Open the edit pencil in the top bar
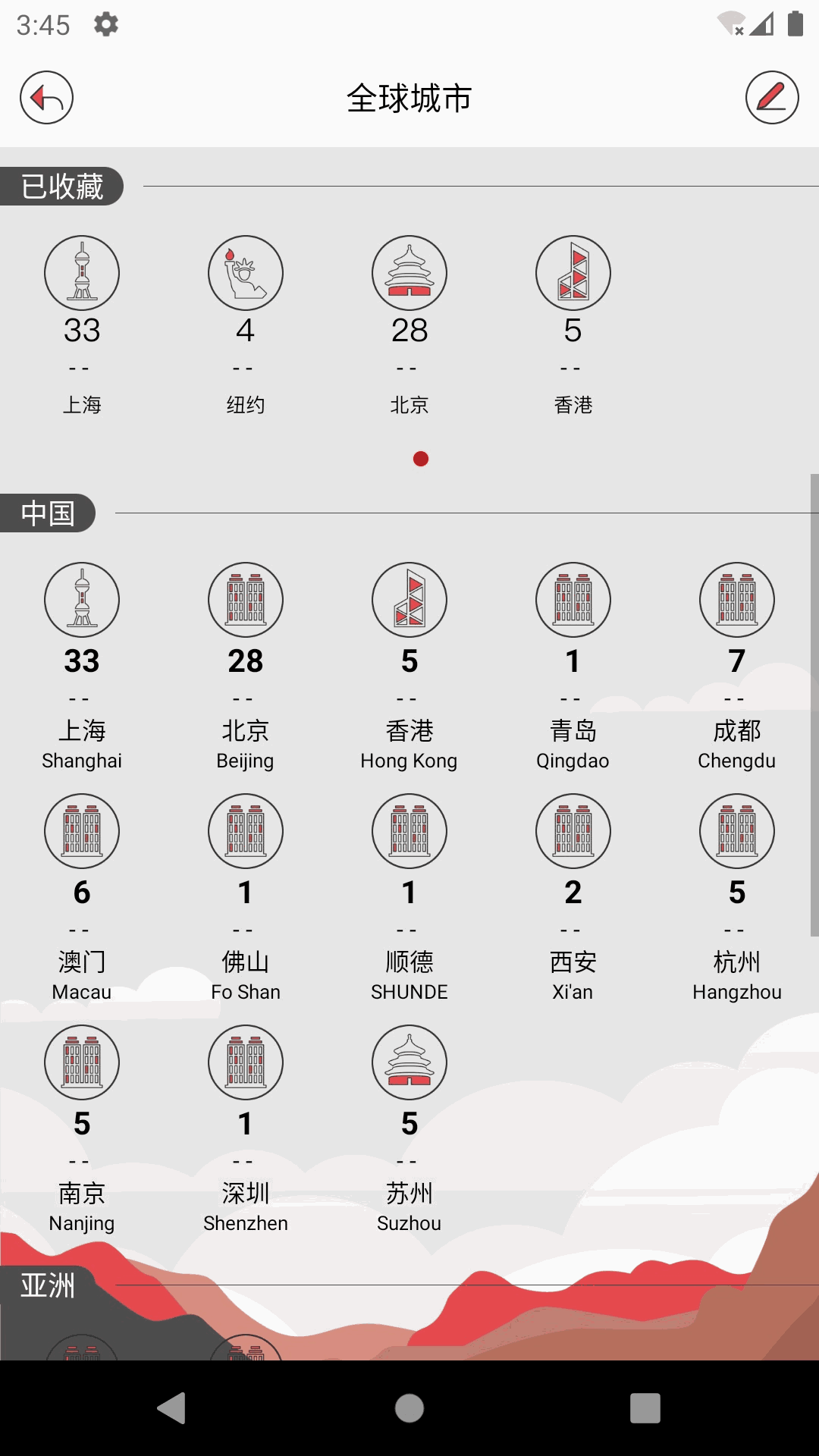Viewport: 819px width, 1456px height. [771, 98]
